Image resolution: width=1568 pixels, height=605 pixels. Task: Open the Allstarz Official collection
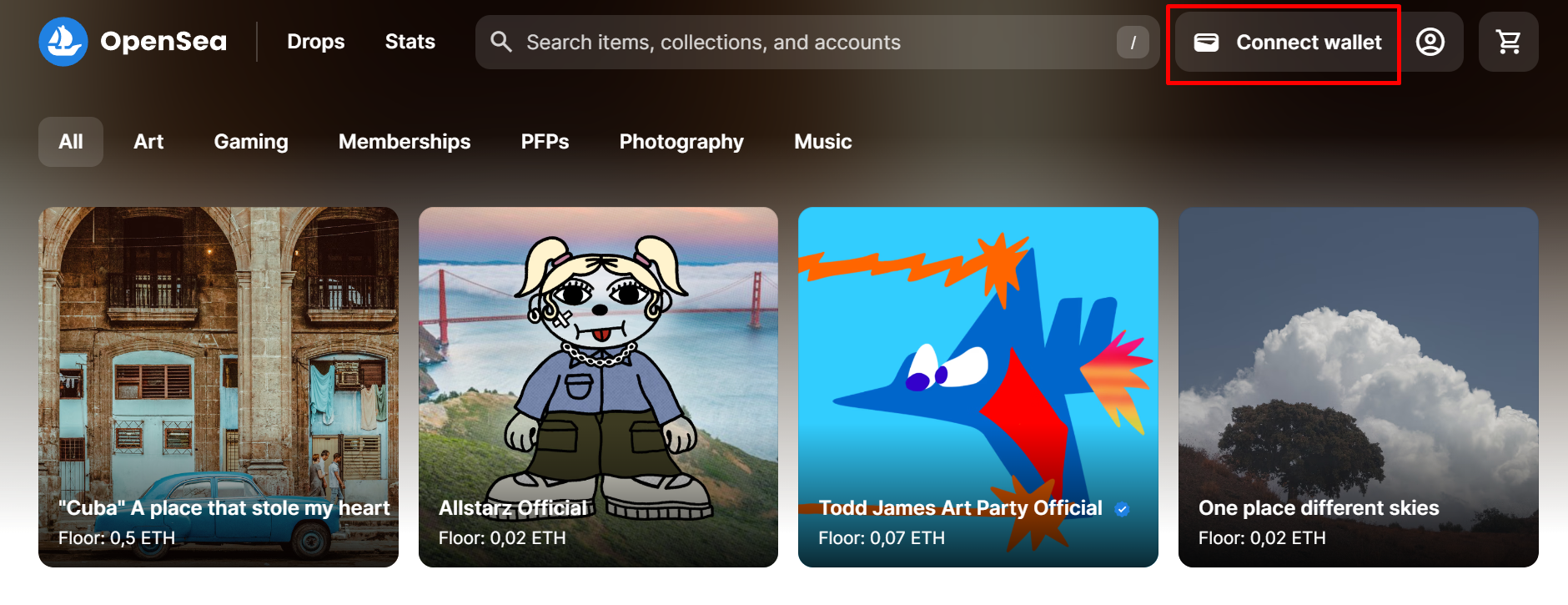coord(598,387)
